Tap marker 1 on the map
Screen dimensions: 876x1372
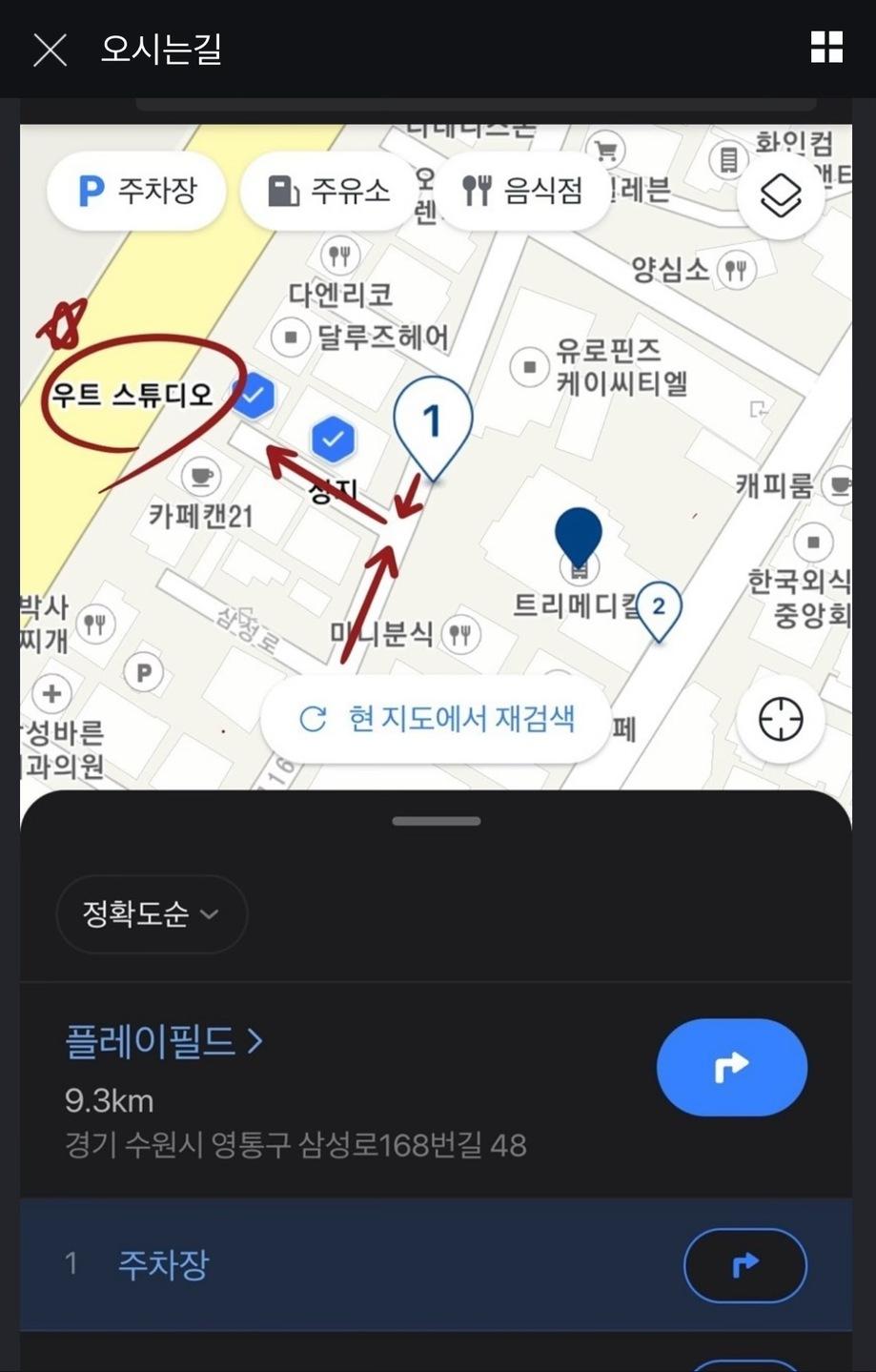pos(434,418)
